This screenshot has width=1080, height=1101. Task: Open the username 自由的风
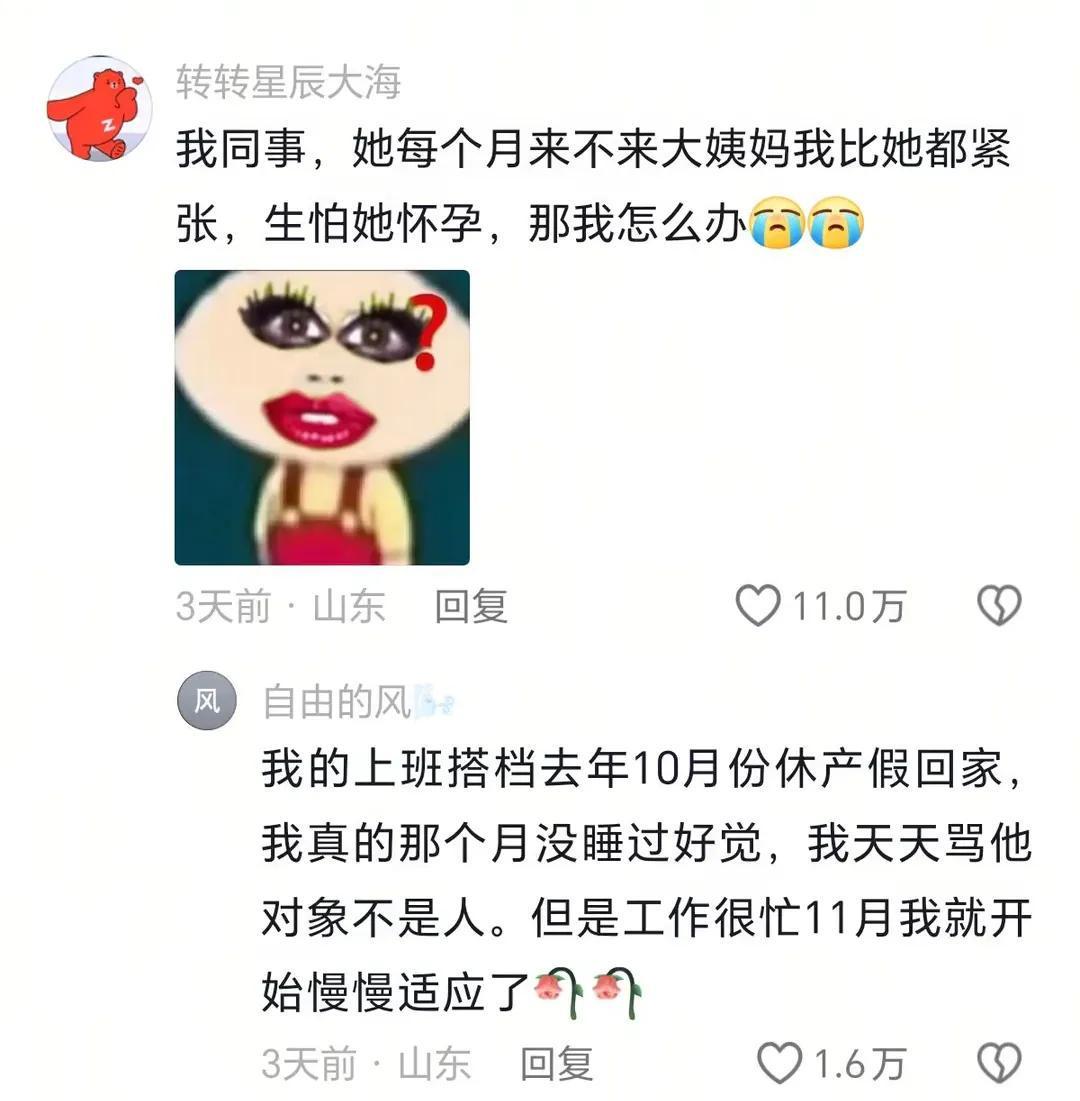(336, 702)
